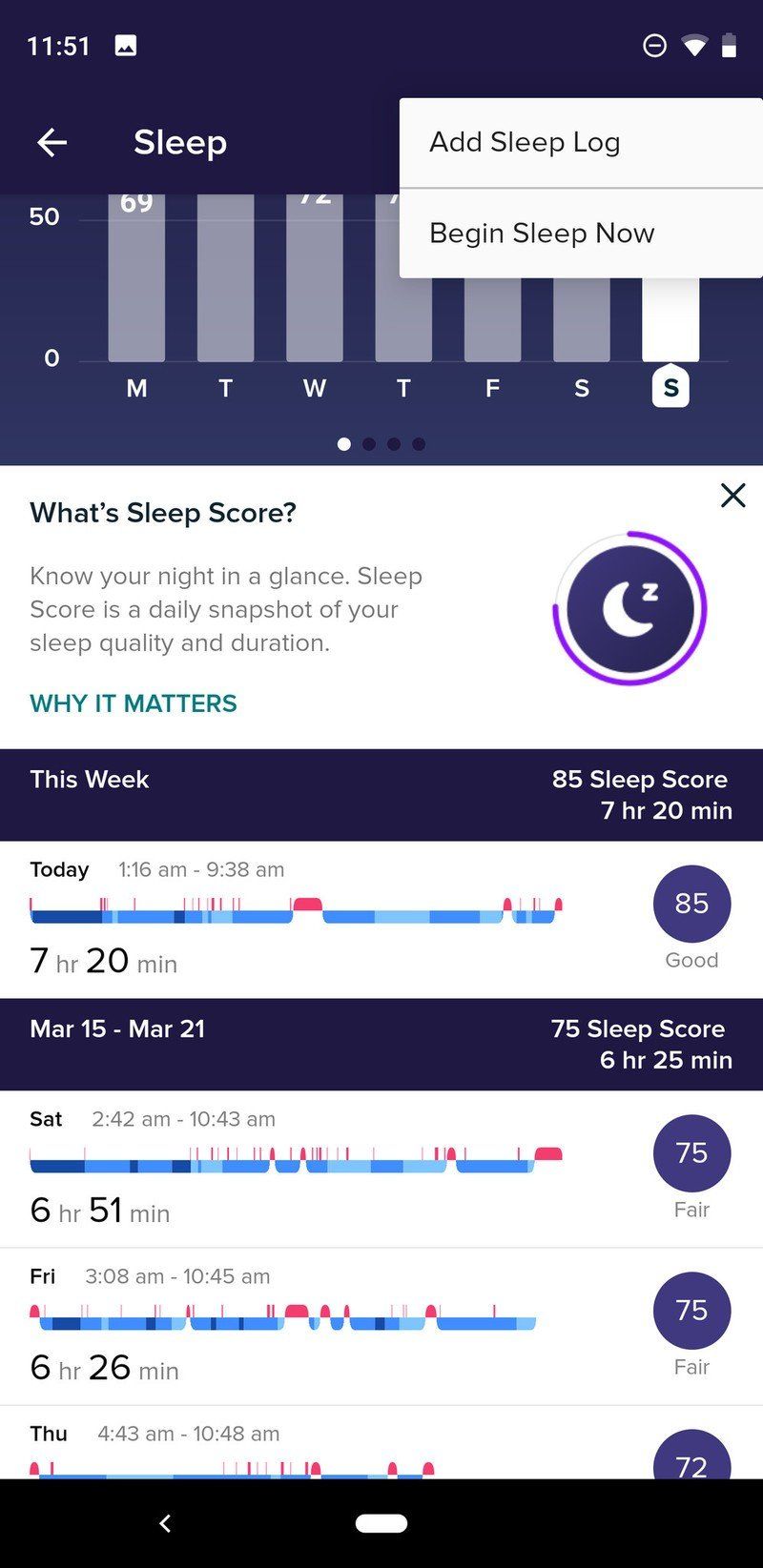This screenshot has height=1568, width=763.
Task: Expand Saturday's sleep record
Action: pyautogui.click(x=286, y=1165)
